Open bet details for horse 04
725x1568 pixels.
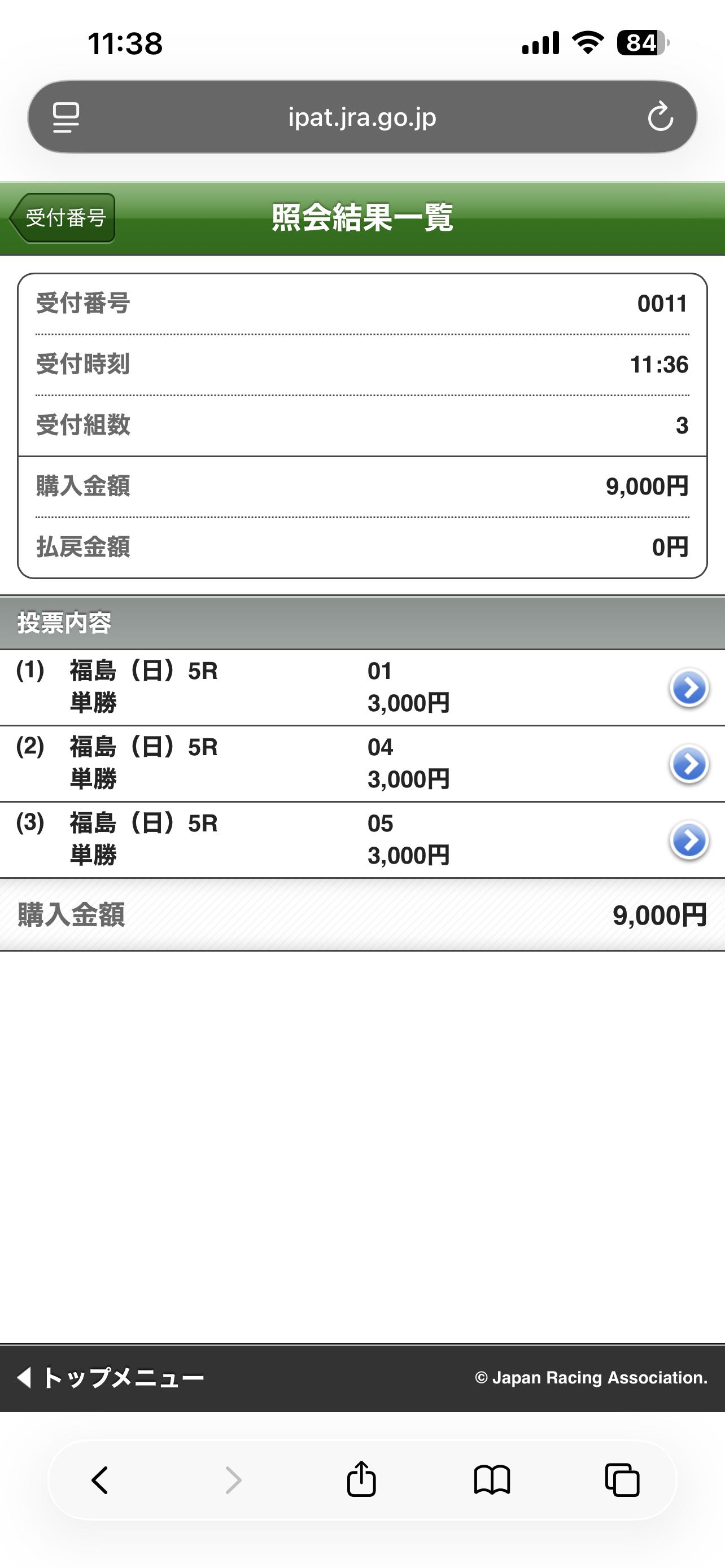click(x=688, y=764)
